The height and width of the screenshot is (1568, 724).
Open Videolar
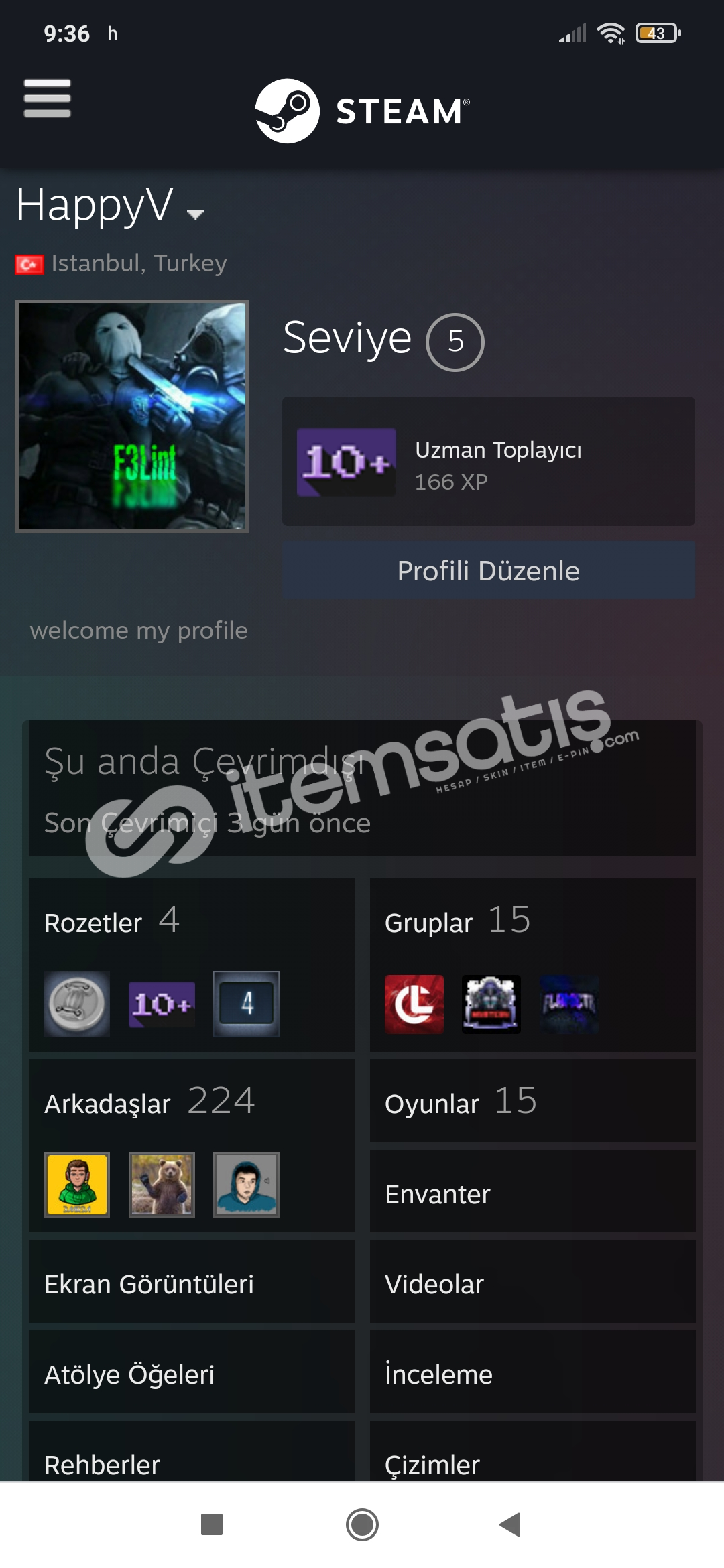click(532, 1282)
